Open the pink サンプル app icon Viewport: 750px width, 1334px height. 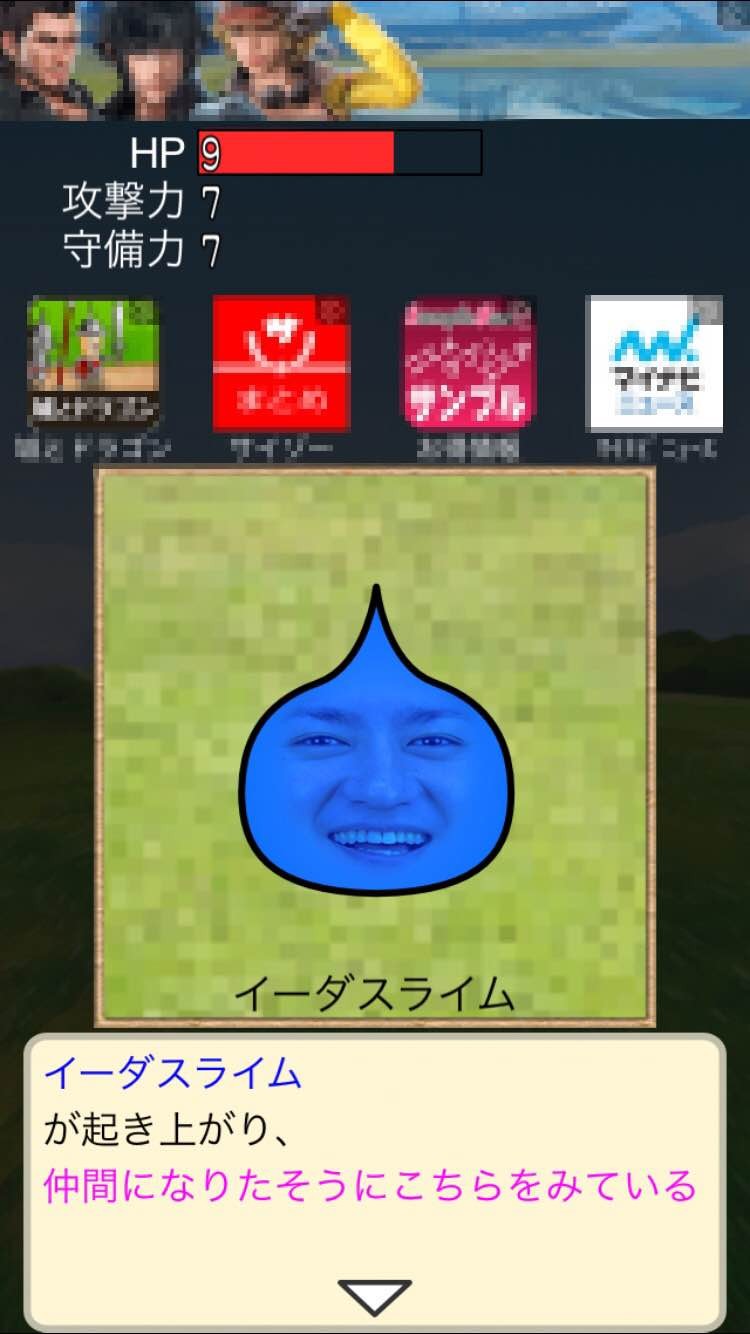[x=468, y=365]
